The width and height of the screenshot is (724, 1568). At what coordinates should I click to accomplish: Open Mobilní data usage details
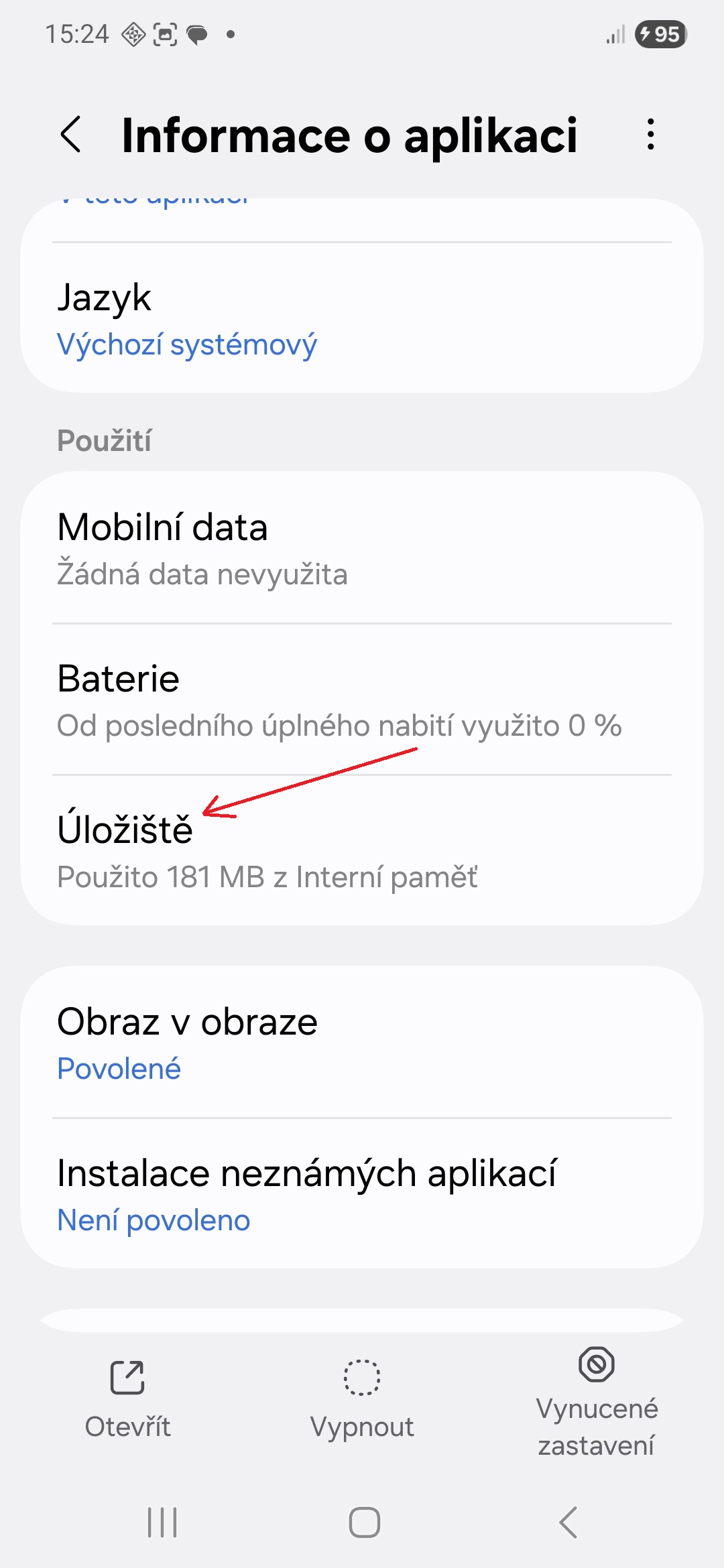point(362,549)
